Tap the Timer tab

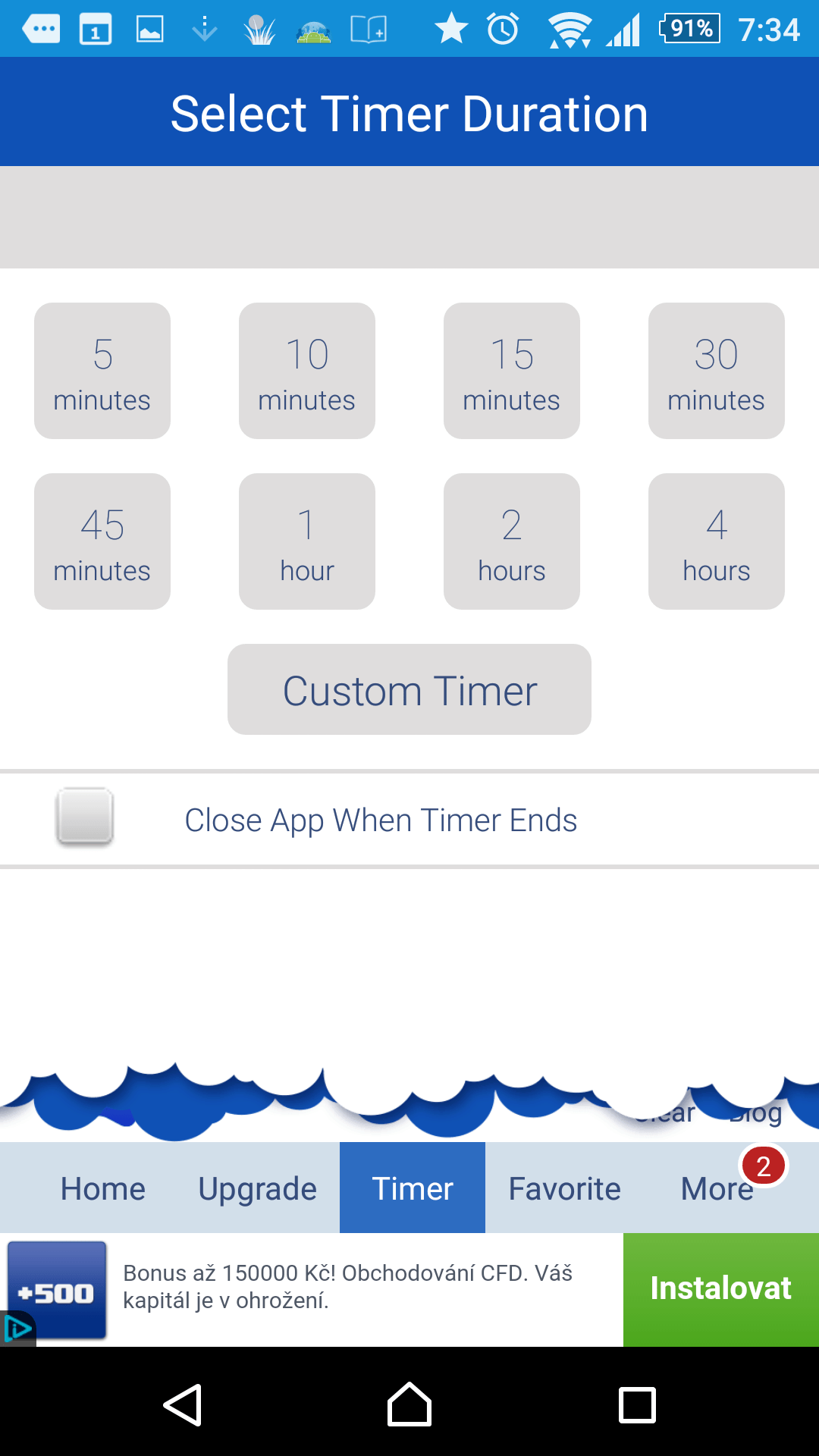tap(413, 1188)
